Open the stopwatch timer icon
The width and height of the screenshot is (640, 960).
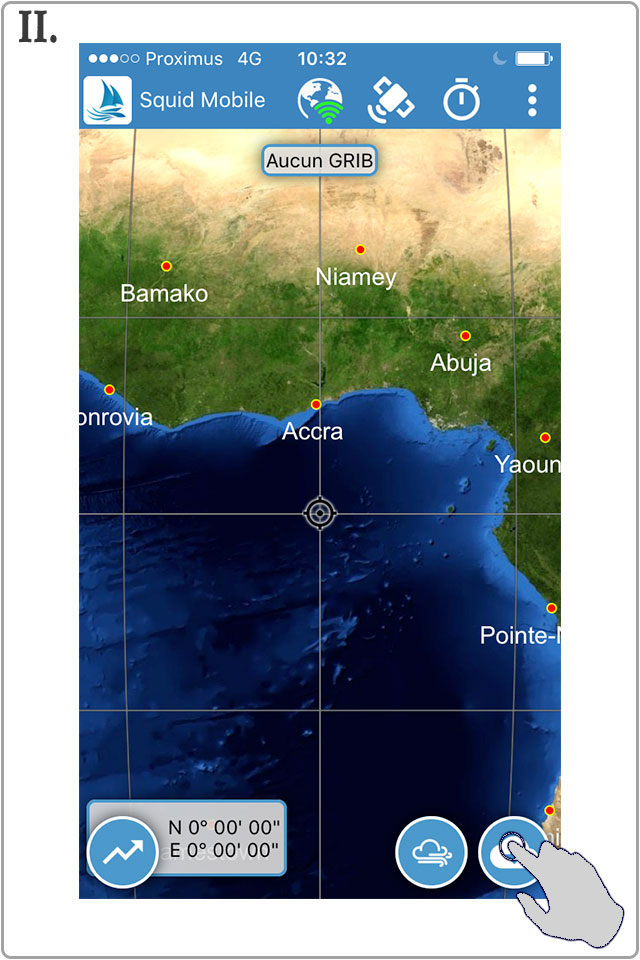point(461,100)
